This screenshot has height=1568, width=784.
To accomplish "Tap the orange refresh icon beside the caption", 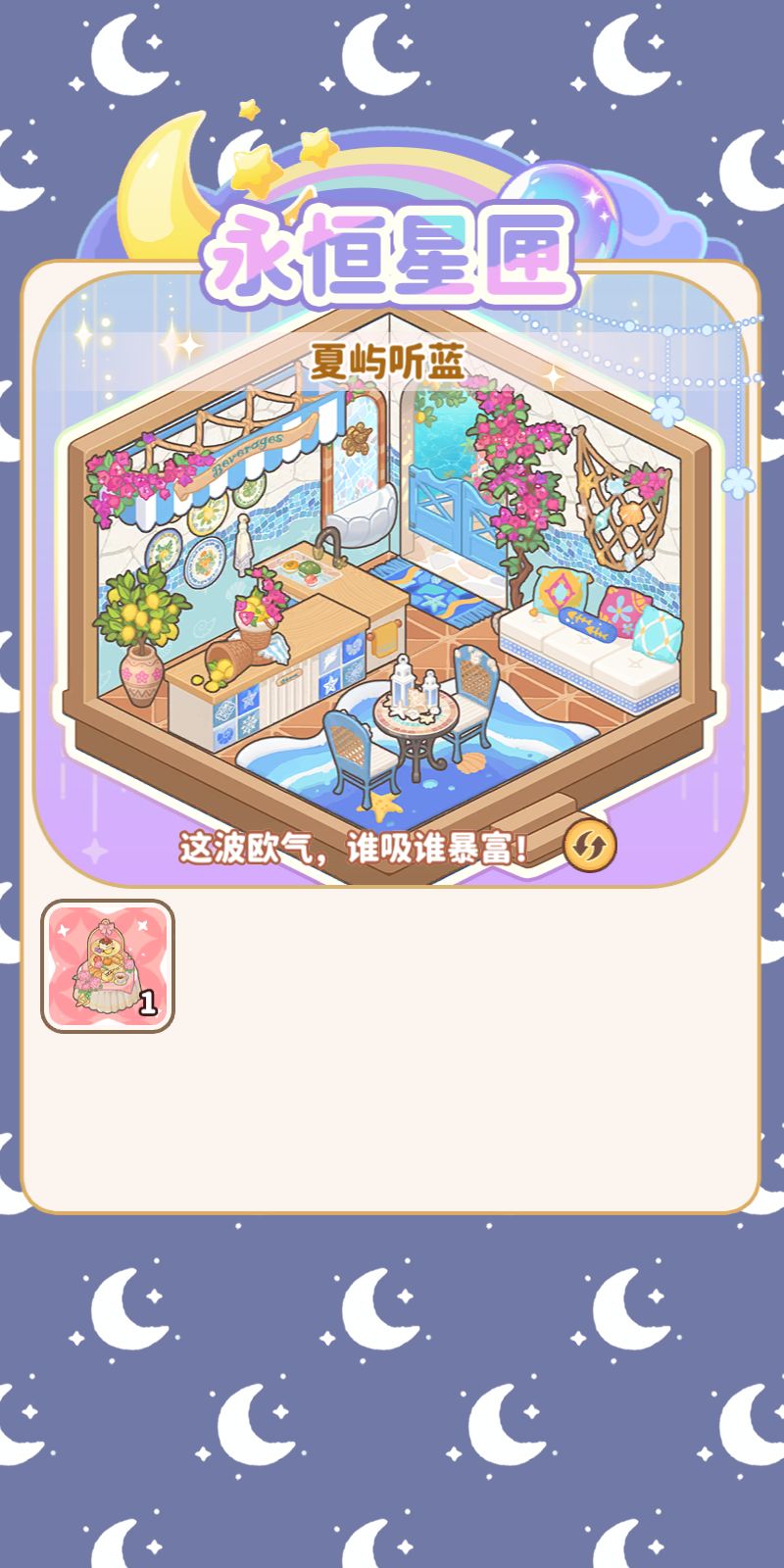I will tap(590, 844).
